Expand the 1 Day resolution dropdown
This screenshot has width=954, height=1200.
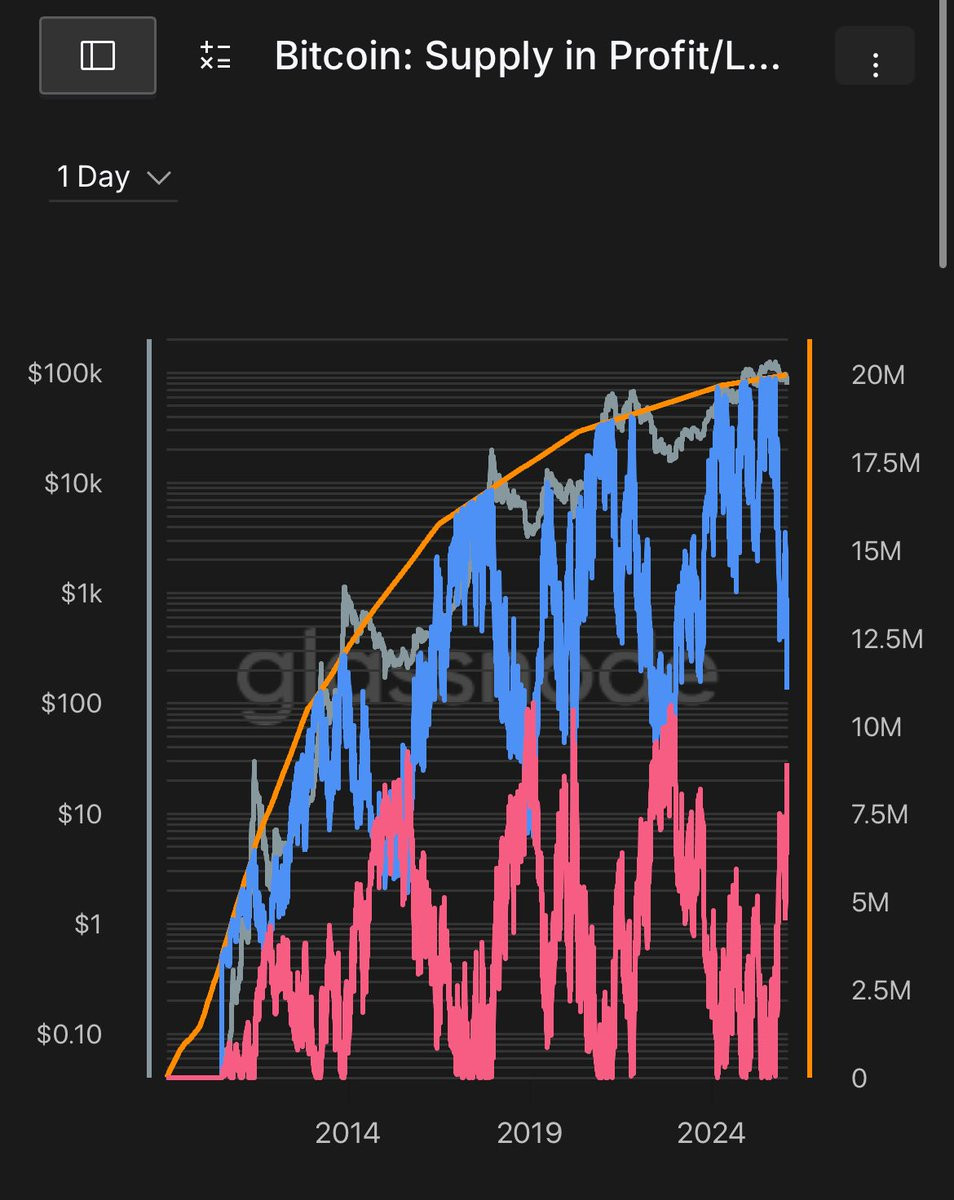[113, 178]
